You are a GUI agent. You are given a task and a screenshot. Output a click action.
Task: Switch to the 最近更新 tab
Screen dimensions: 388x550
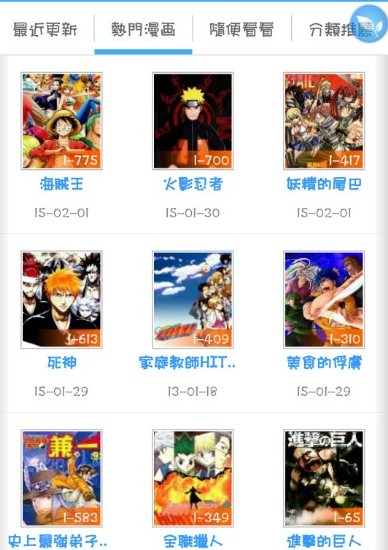tap(45, 29)
